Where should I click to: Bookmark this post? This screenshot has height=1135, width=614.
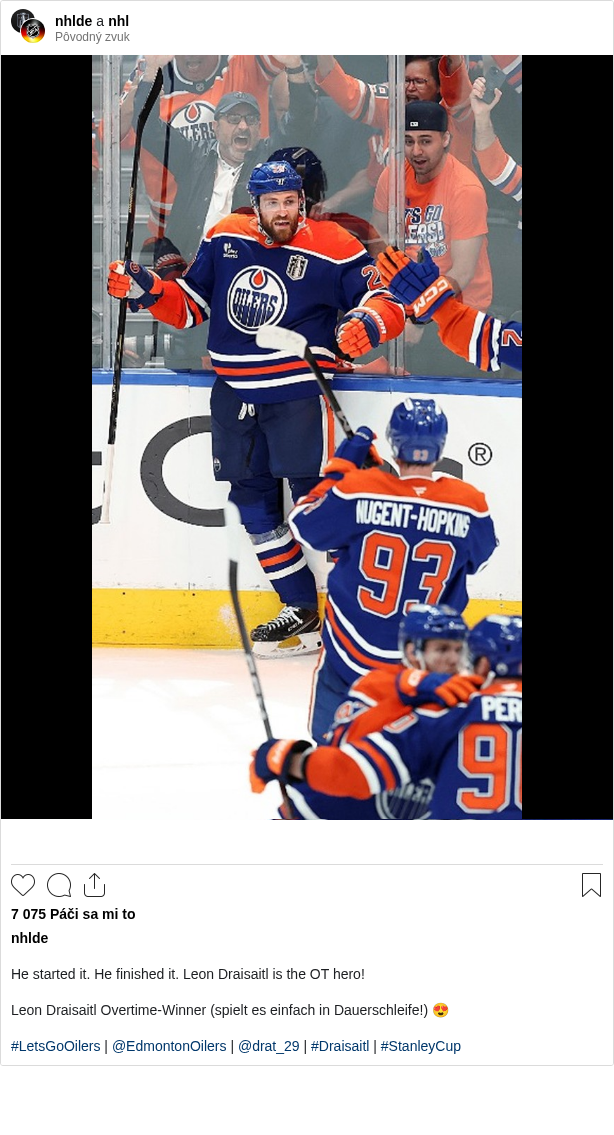point(591,885)
